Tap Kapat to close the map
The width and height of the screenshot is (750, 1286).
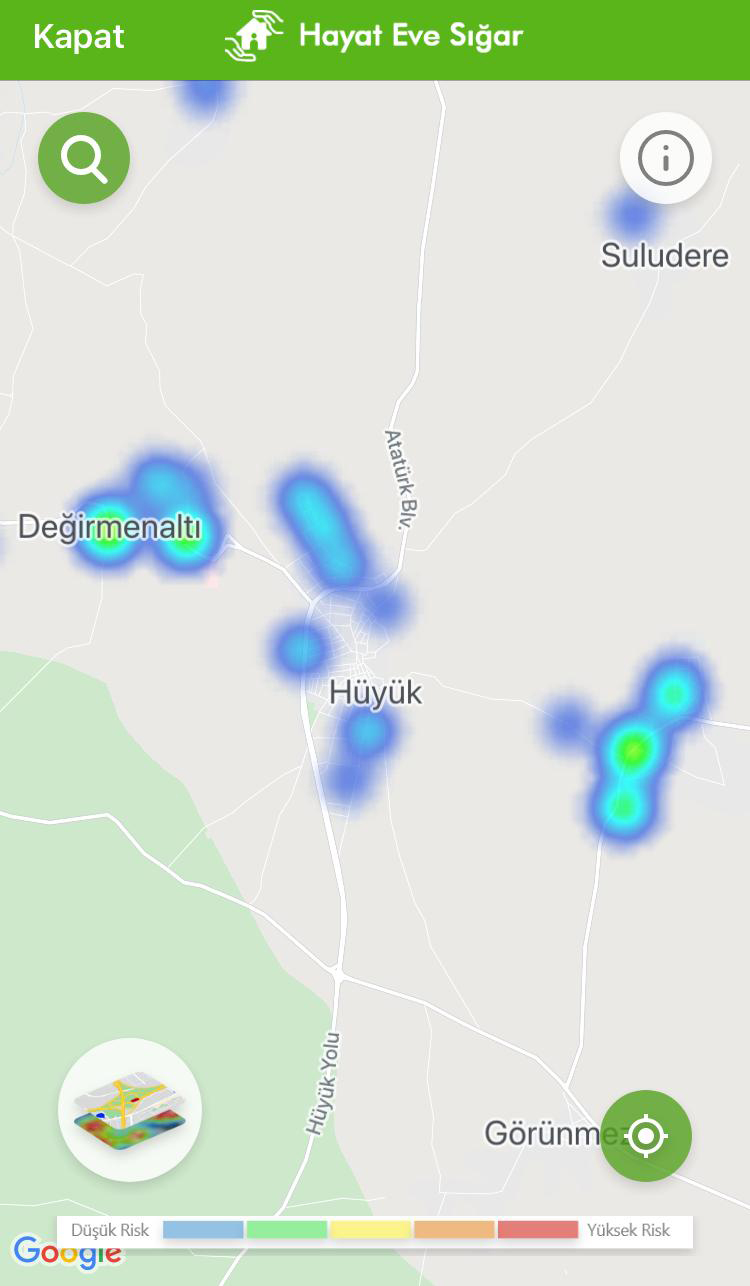[78, 37]
